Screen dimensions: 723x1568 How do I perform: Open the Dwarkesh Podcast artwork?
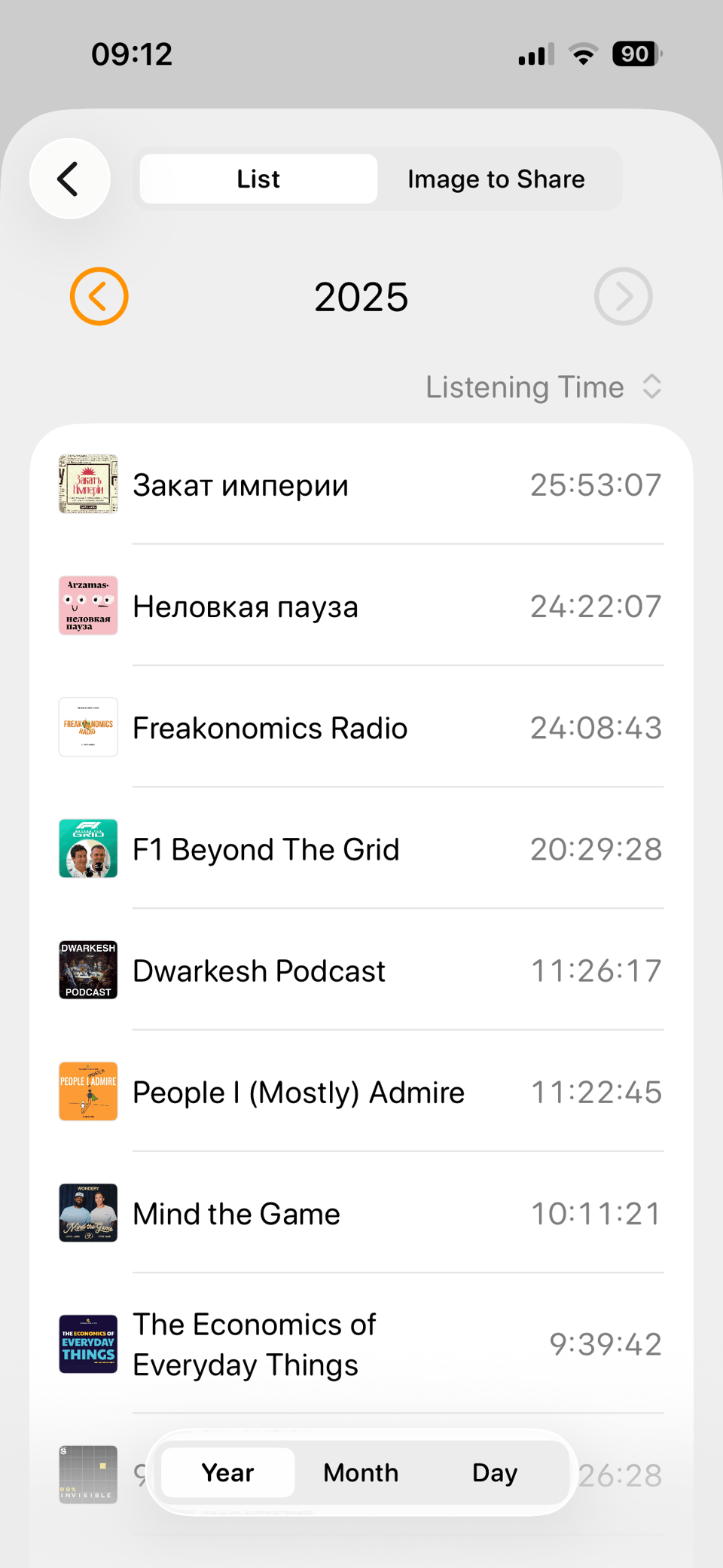88,970
